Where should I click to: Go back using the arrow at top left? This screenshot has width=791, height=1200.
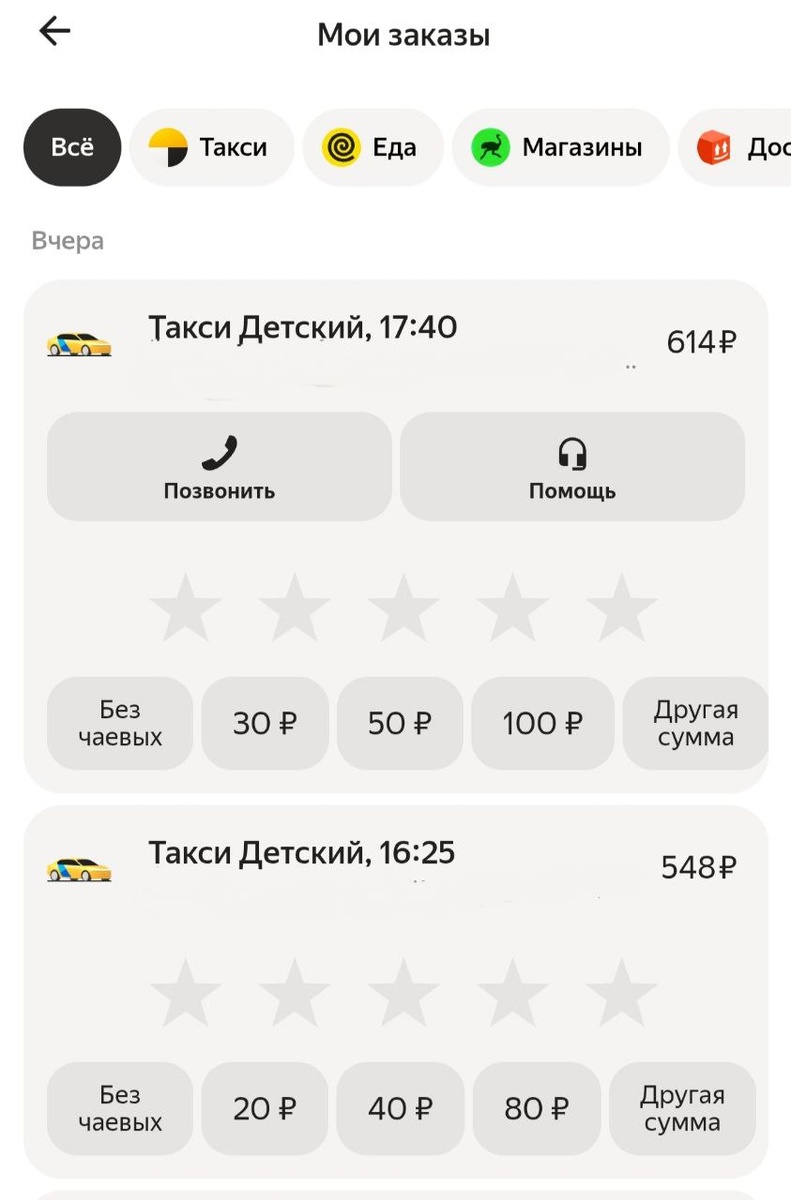pos(53,31)
